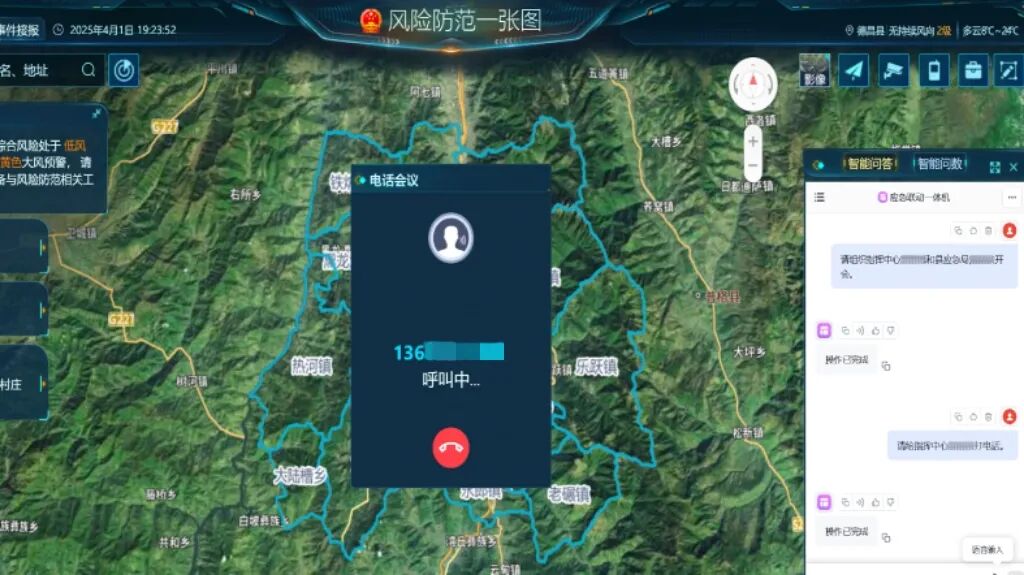Viewport: 1024px width, 575px height.
Task: Close the intelligent Q&A panel
Action: pyautogui.click(x=1013, y=167)
